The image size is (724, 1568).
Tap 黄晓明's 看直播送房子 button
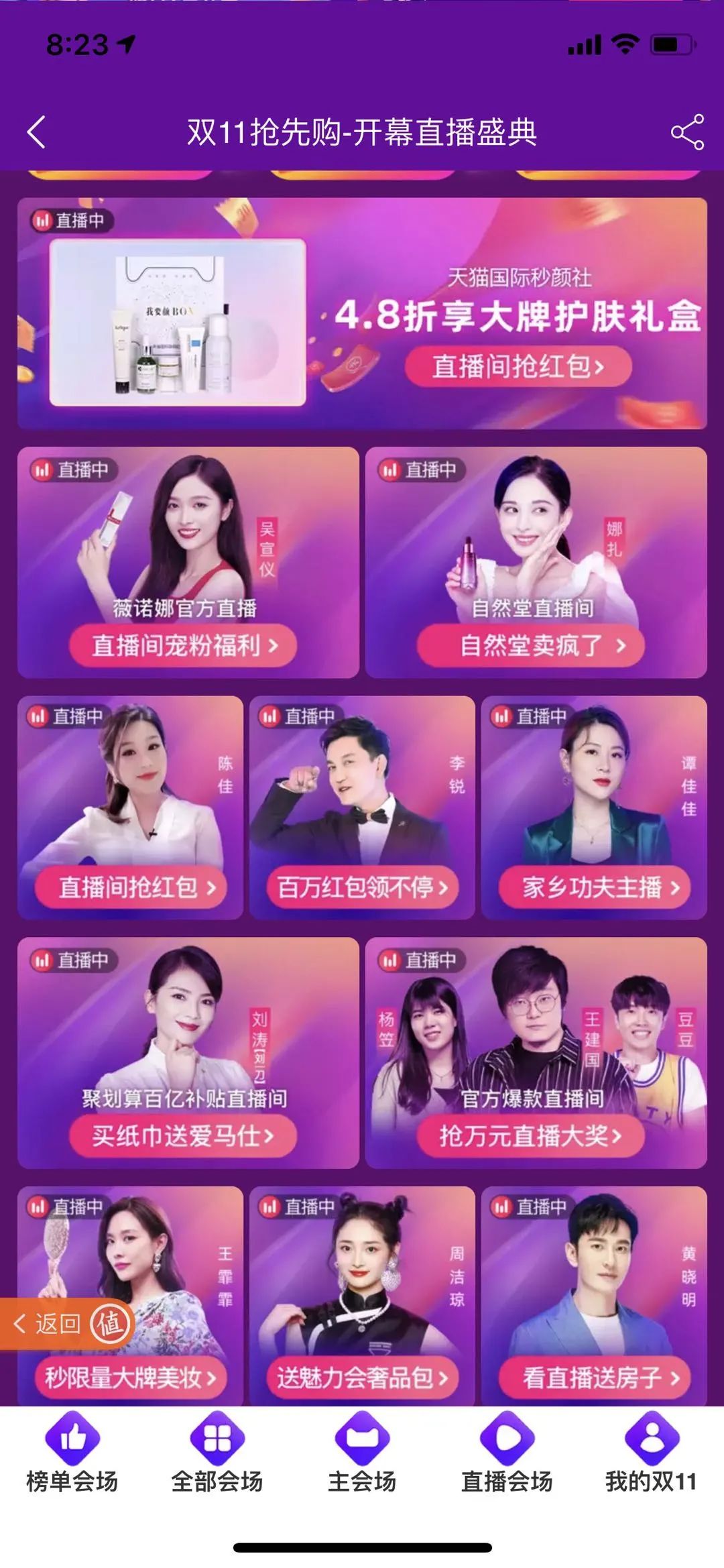click(594, 1377)
